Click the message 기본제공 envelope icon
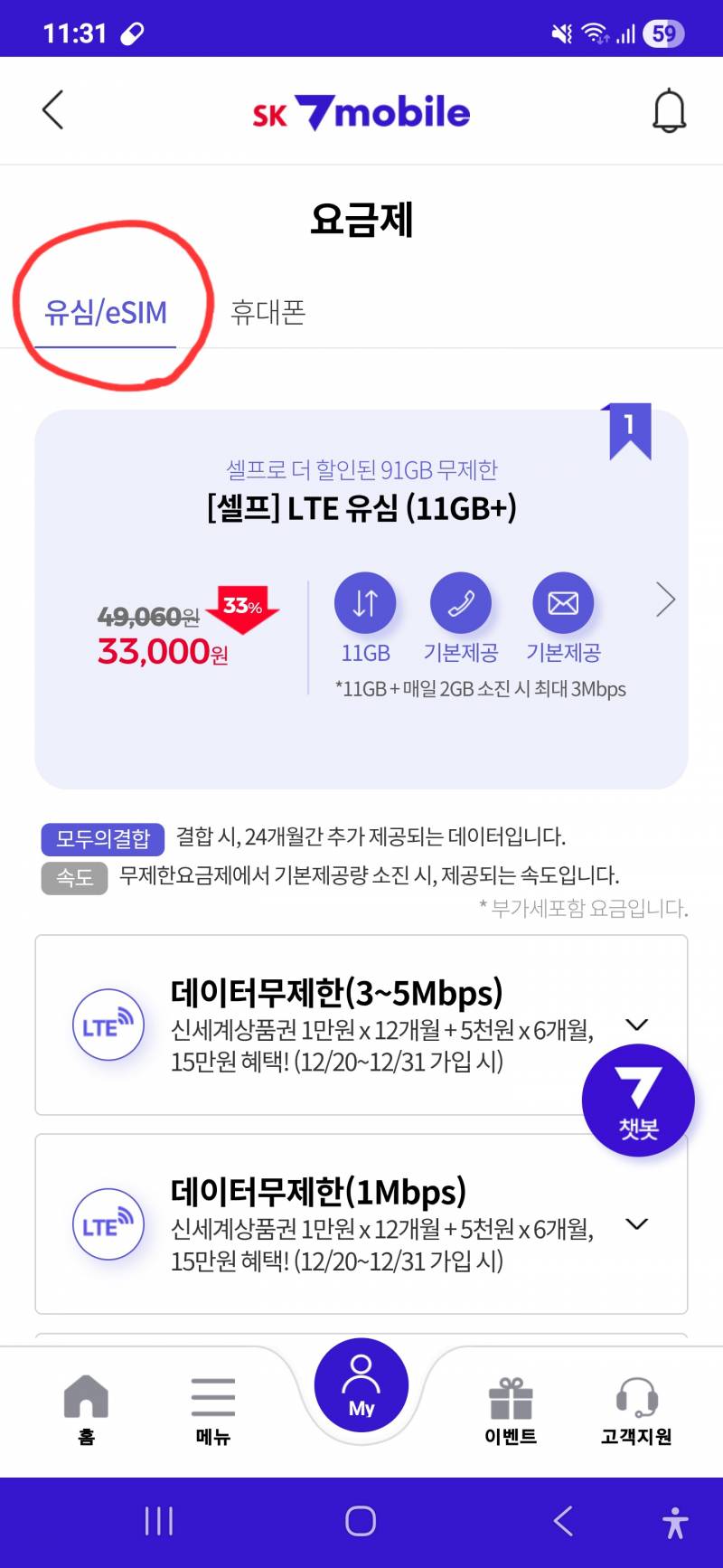This screenshot has height=1568, width=723. click(x=562, y=602)
